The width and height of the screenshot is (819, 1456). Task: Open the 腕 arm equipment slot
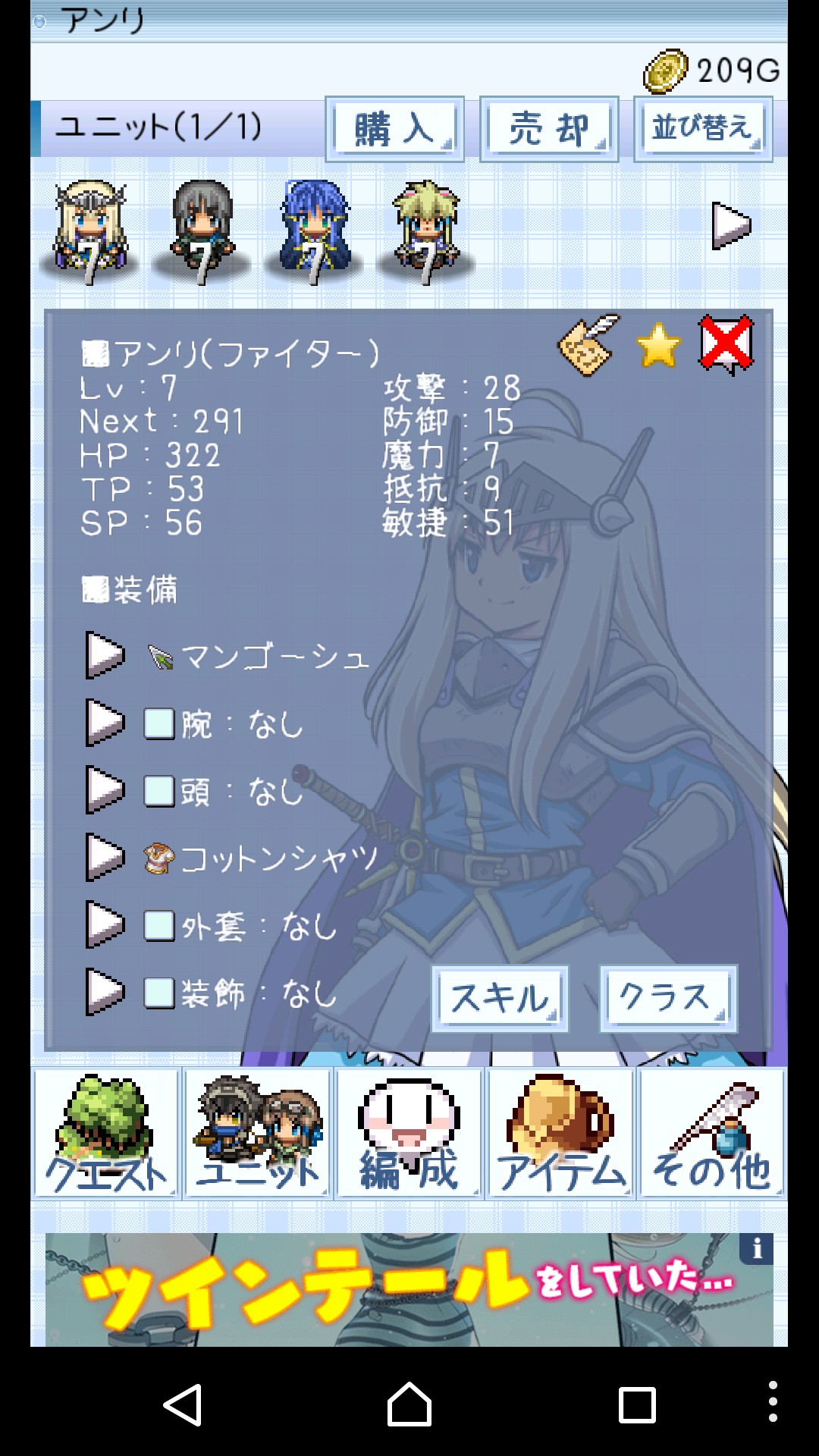click(106, 723)
